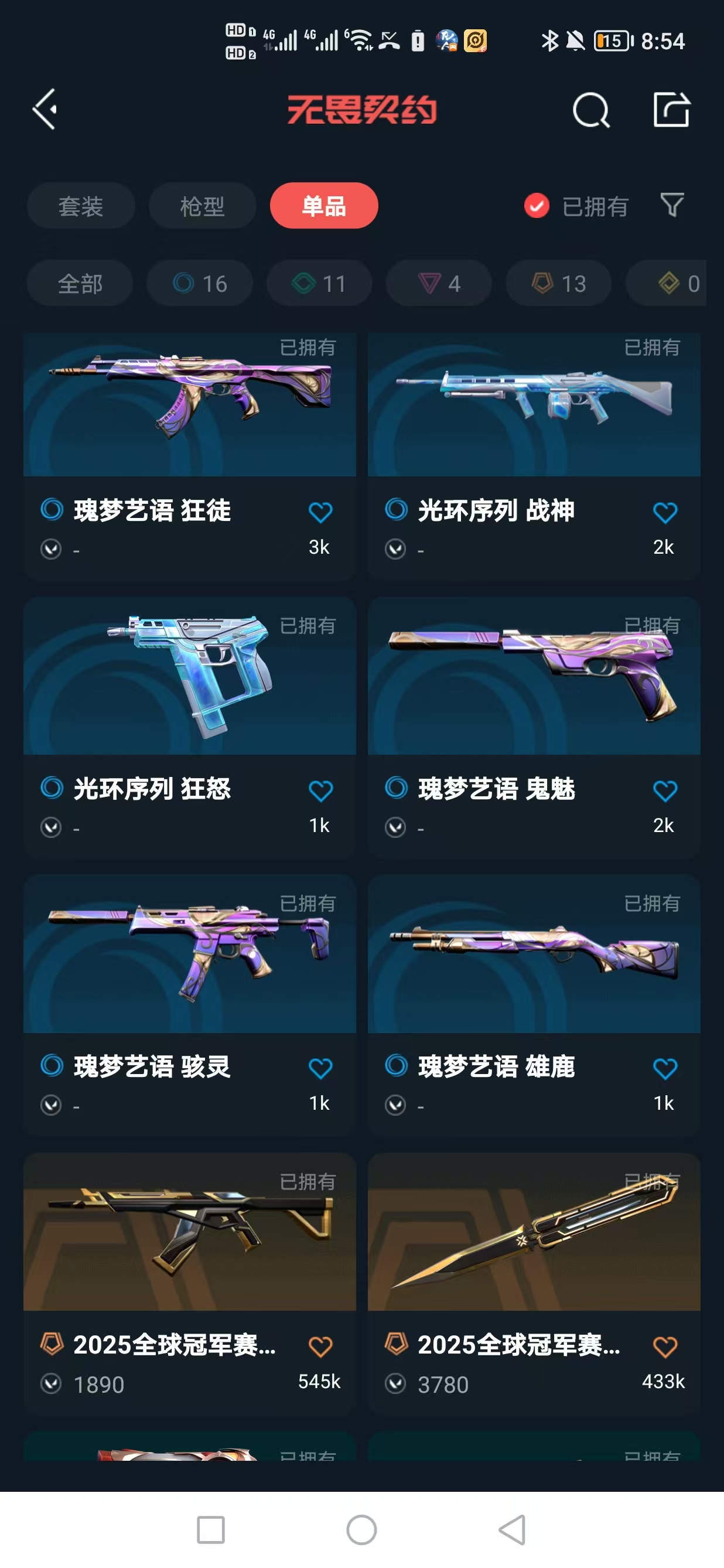Filter by the green tier chip 11
The width and height of the screenshot is (724, 1568).
[319, 283]
